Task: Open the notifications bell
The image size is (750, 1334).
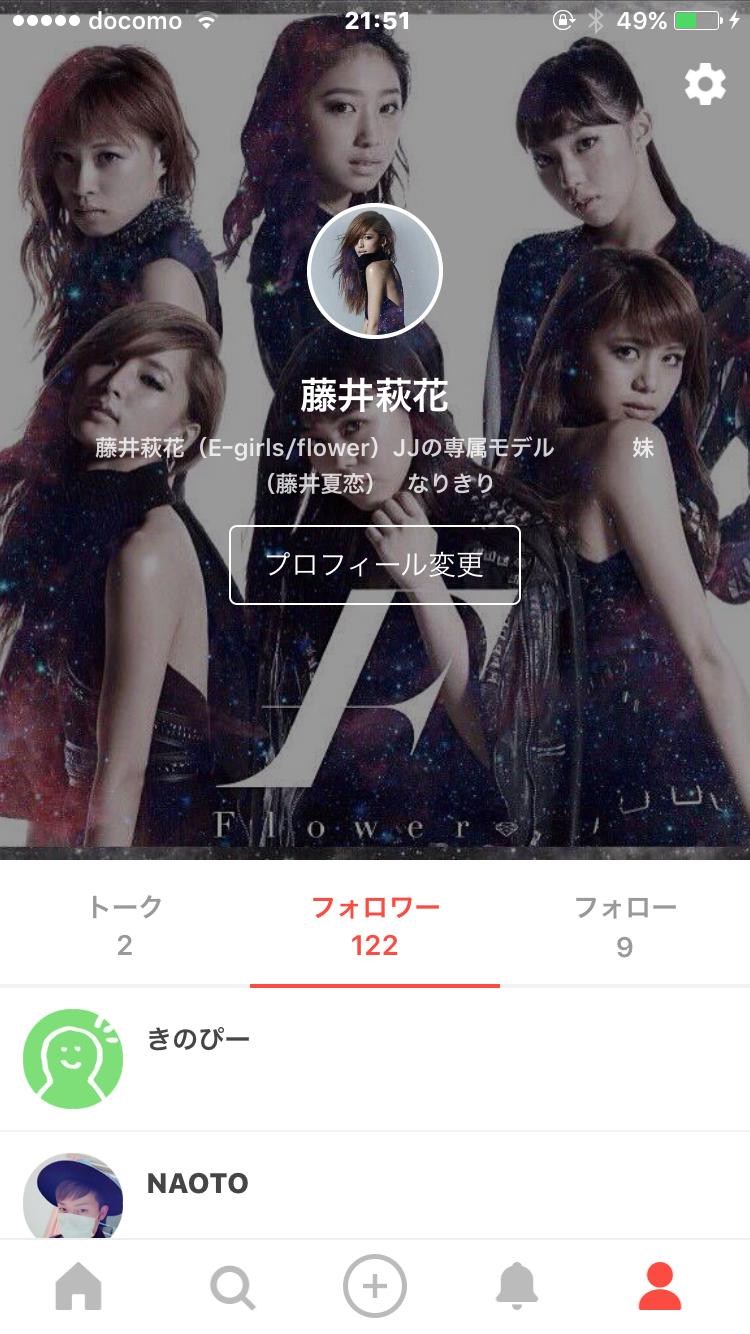Action: [x=517, y=1286]
